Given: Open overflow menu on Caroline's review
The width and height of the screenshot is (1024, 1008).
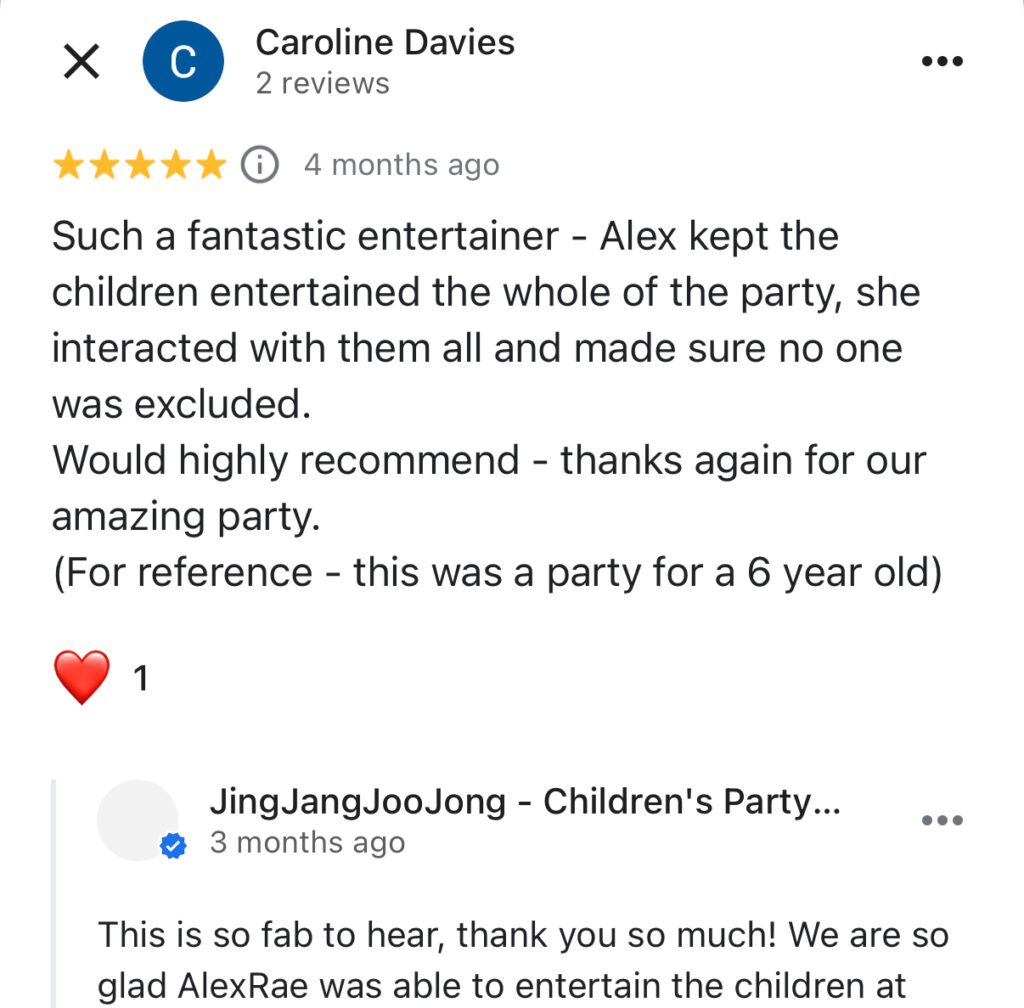Looking at the screenshot, I should click(x=941, y=62).
